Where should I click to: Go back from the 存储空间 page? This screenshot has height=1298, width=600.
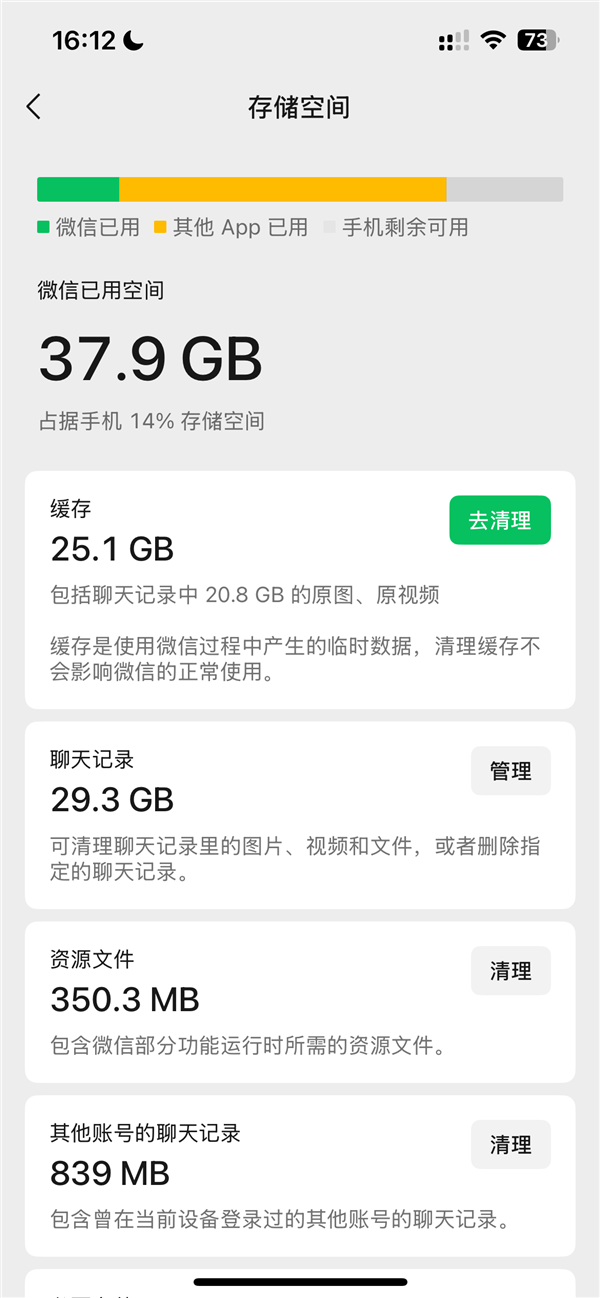[34, 107]
